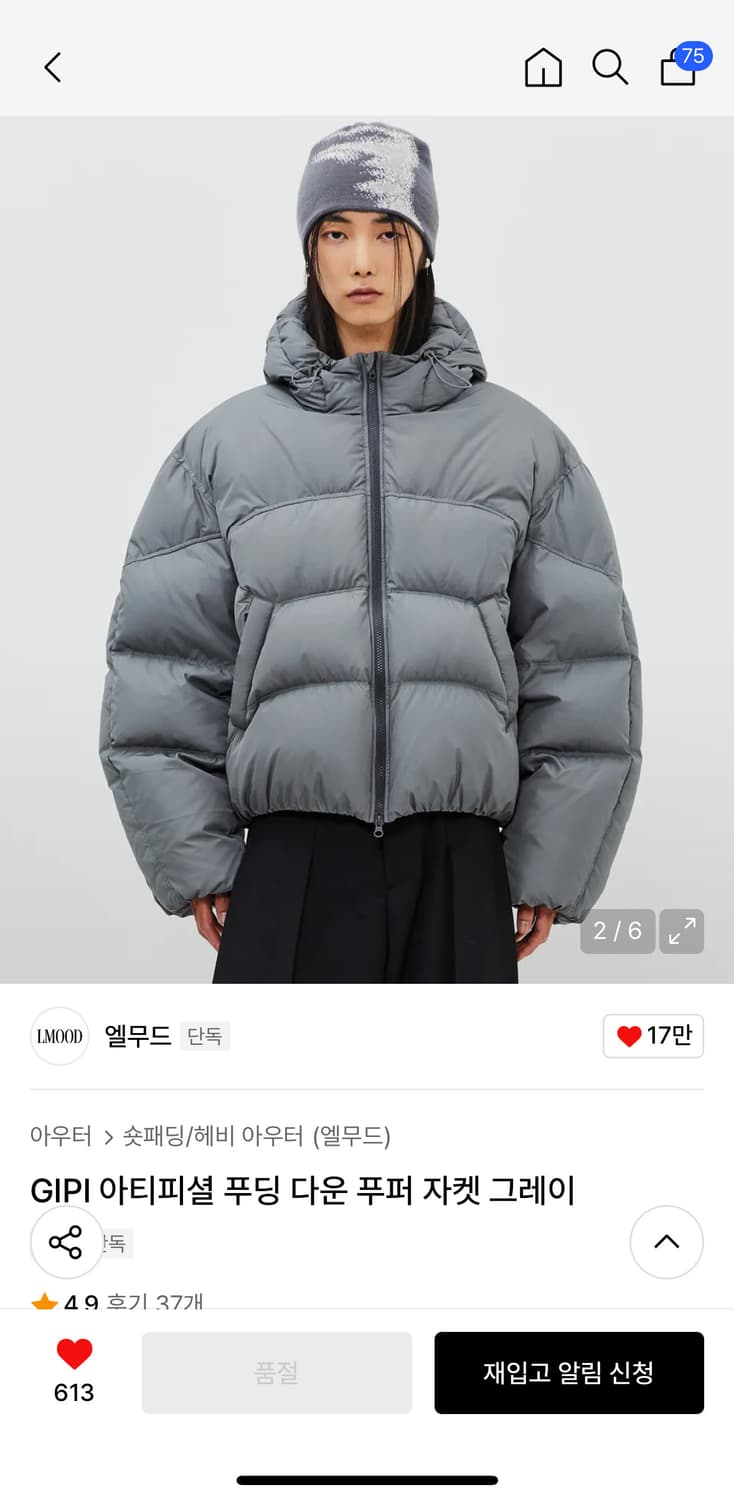
Task: Open the shopping bag showing 75 items
Action: [678, 70]
